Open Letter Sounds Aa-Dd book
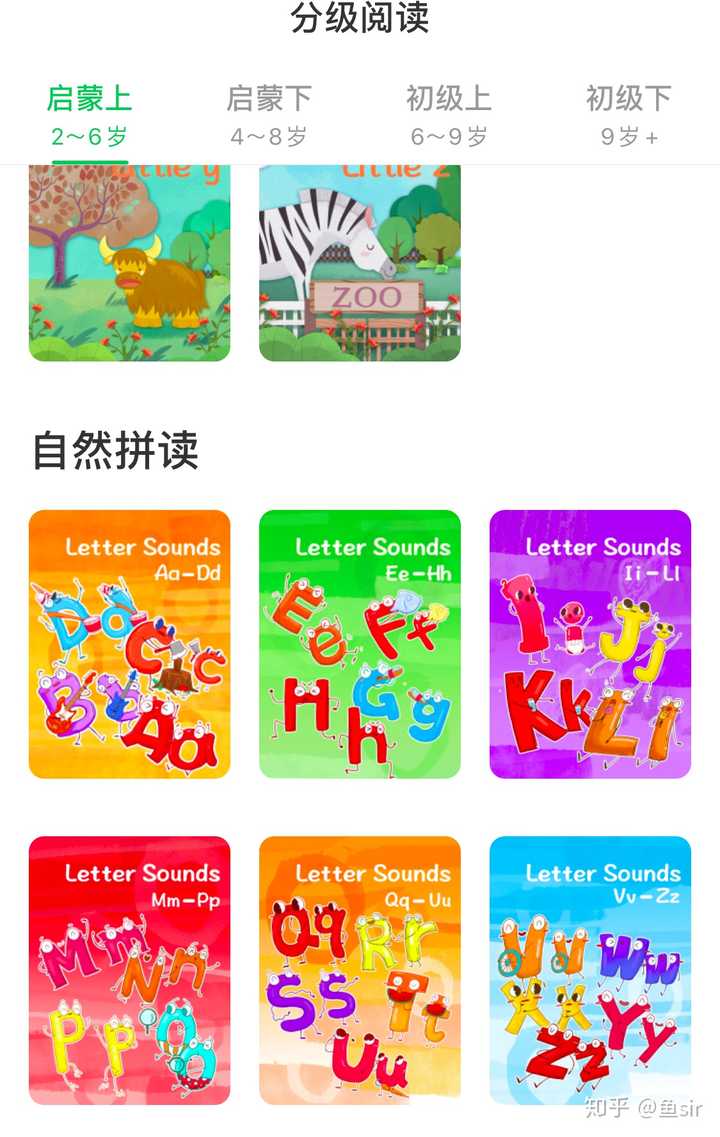Viewport: 720px width, 1137px height. click(130, 644)
